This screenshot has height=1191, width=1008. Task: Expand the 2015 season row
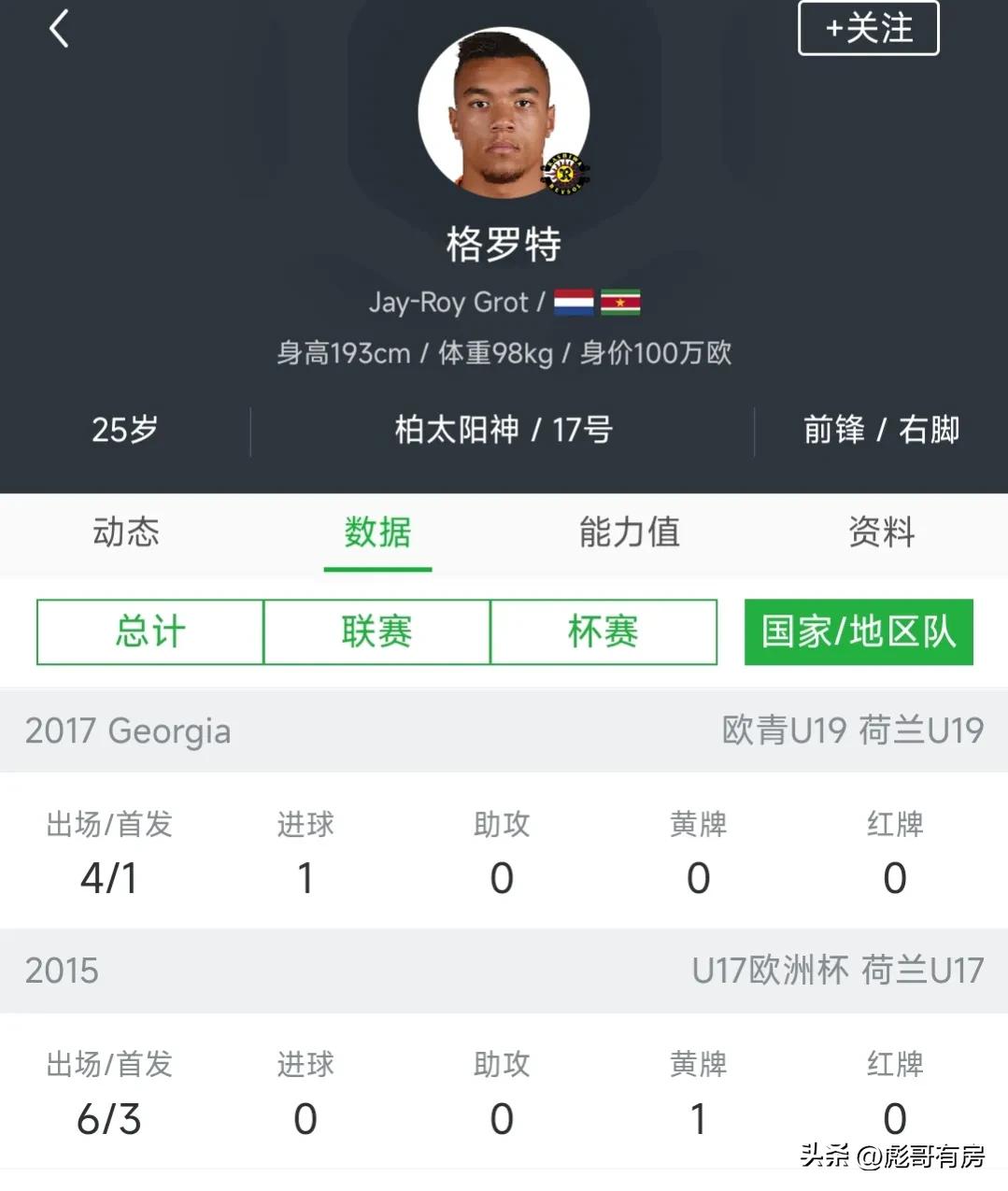tap(62, 971)
